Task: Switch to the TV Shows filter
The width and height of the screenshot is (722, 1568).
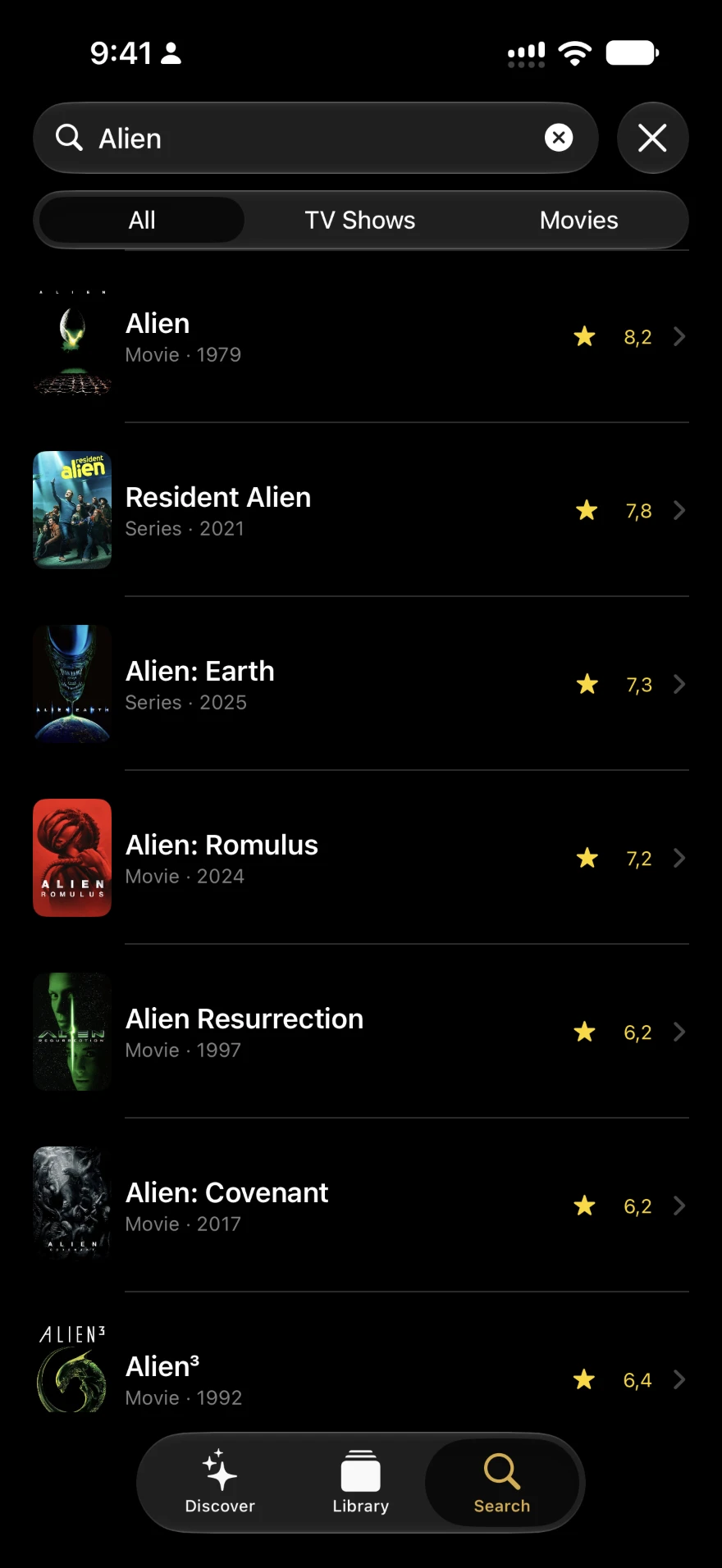Action: (360, 220)
